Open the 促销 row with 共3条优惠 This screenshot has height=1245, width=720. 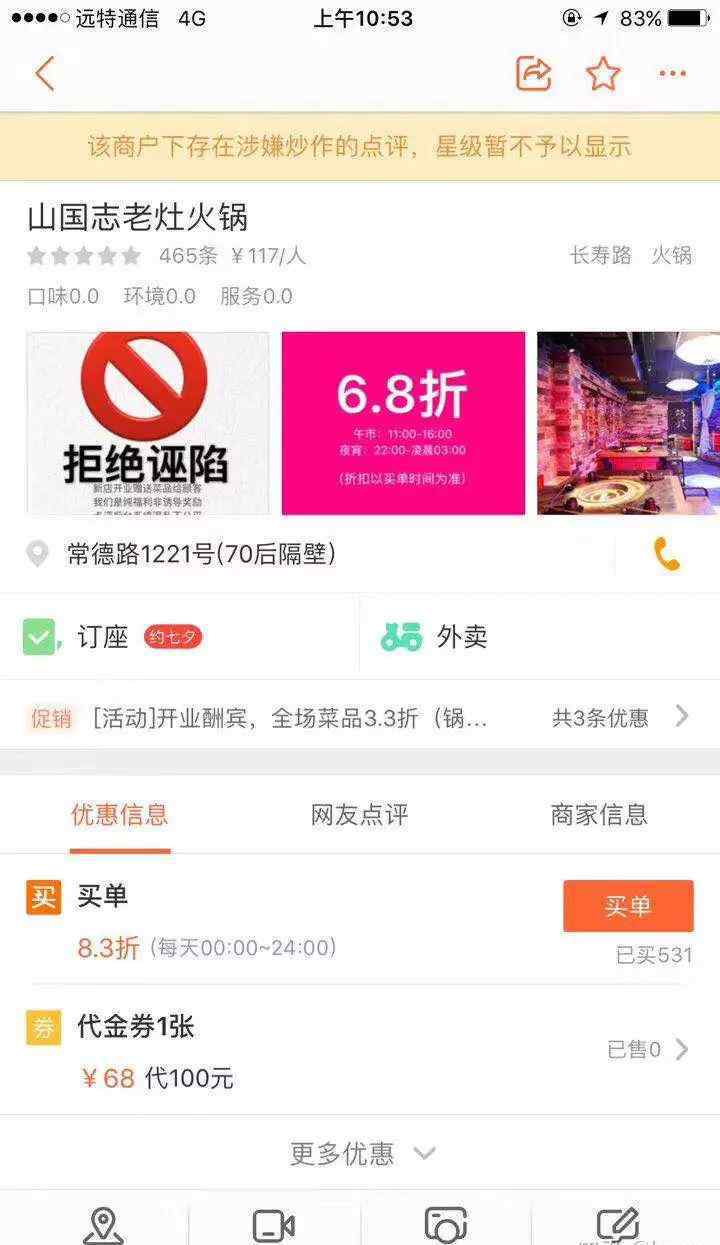(x=360, y=717)
